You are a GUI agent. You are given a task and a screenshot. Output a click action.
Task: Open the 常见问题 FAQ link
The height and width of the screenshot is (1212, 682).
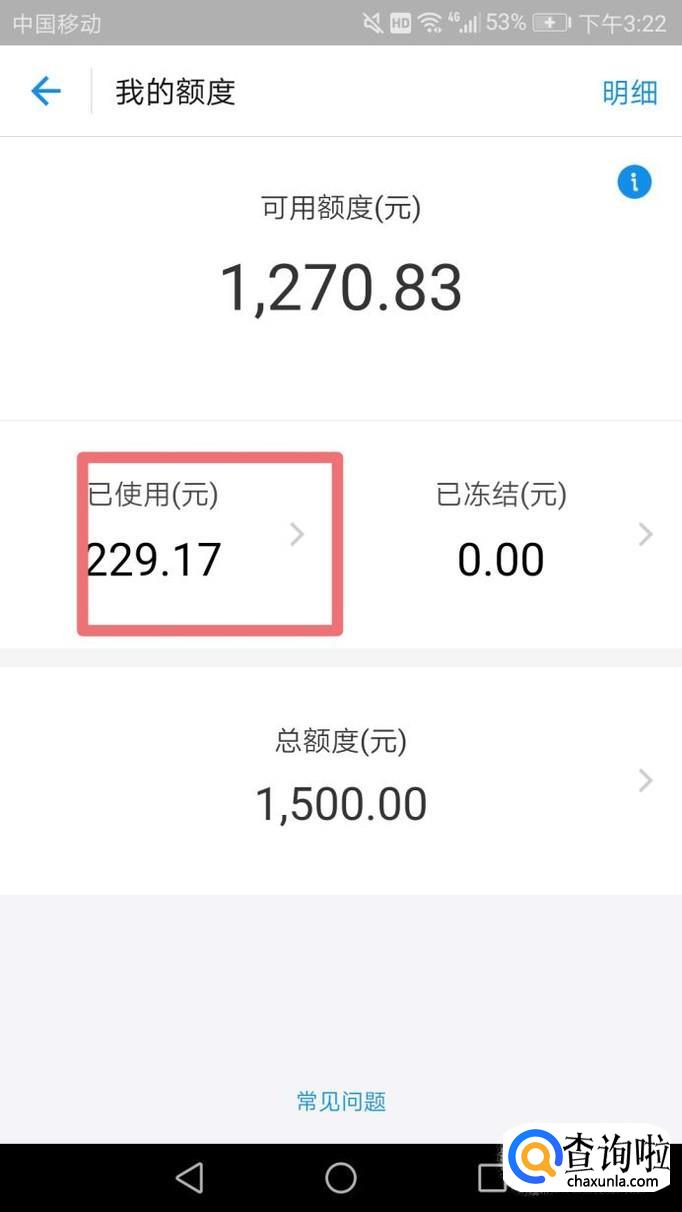[x=341, y=1101]
